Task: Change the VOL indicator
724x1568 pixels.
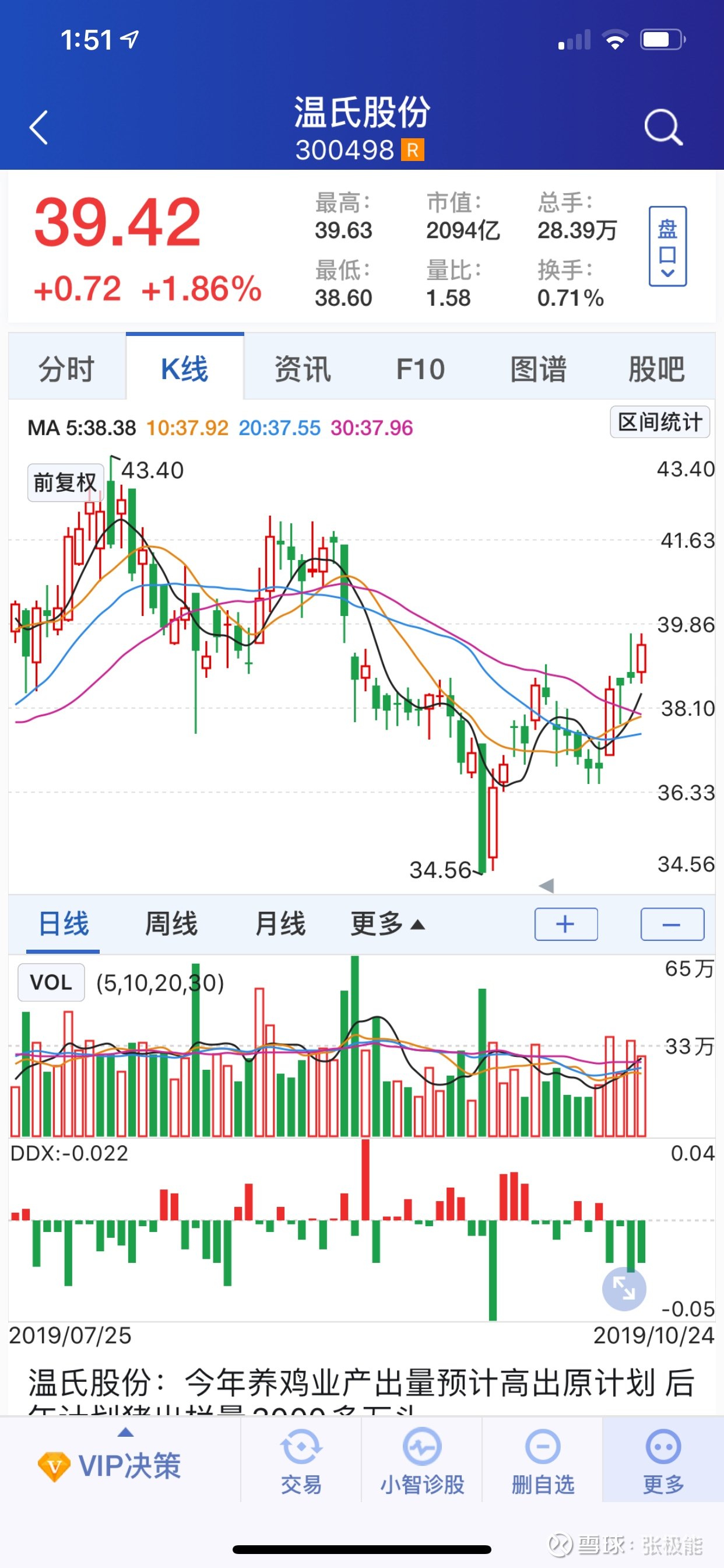Action: click(x=51, y=982)
